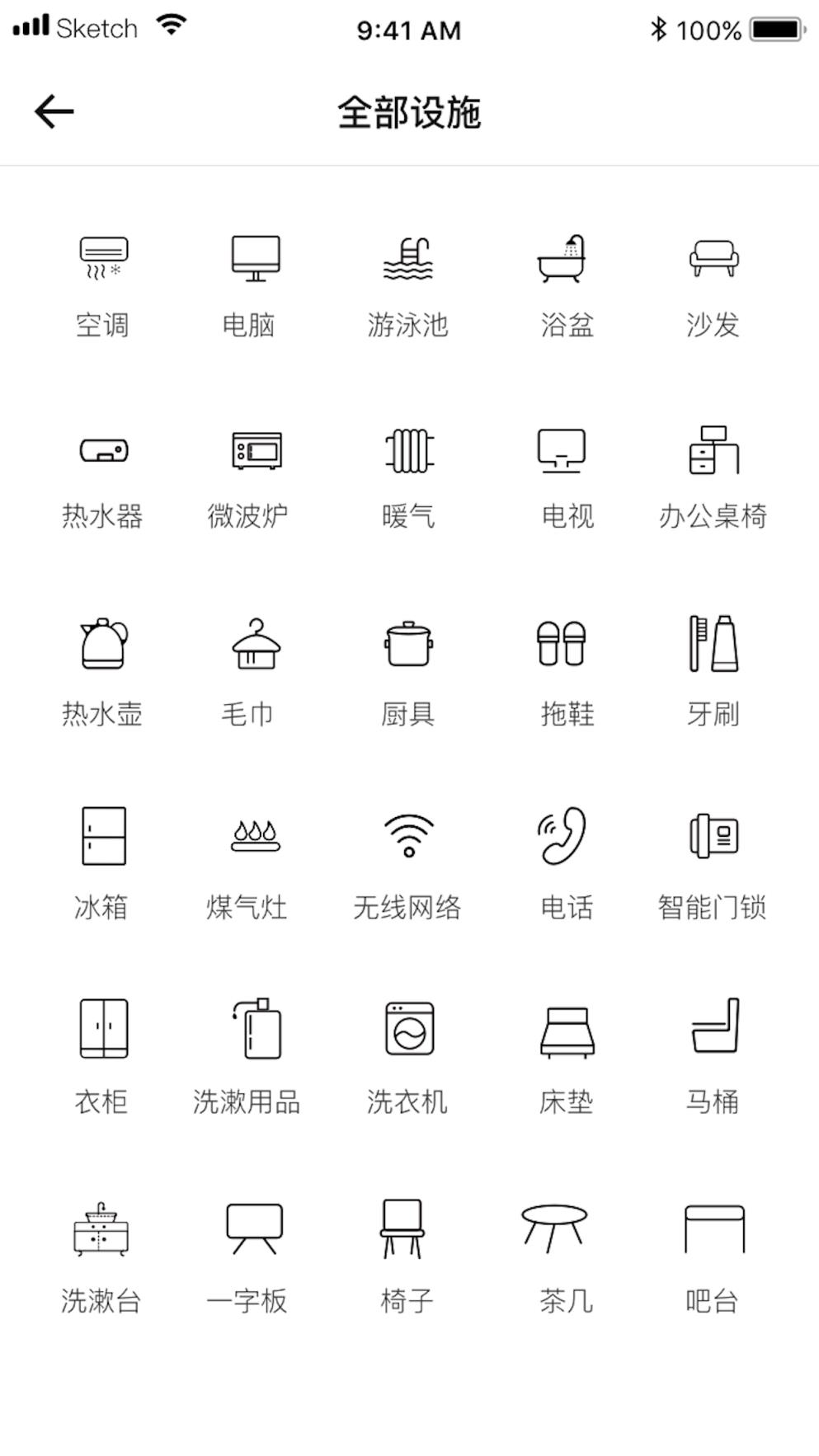
Task: Select the 浴盆 bathtub facility icon
Action: click(x=562, y=257)
